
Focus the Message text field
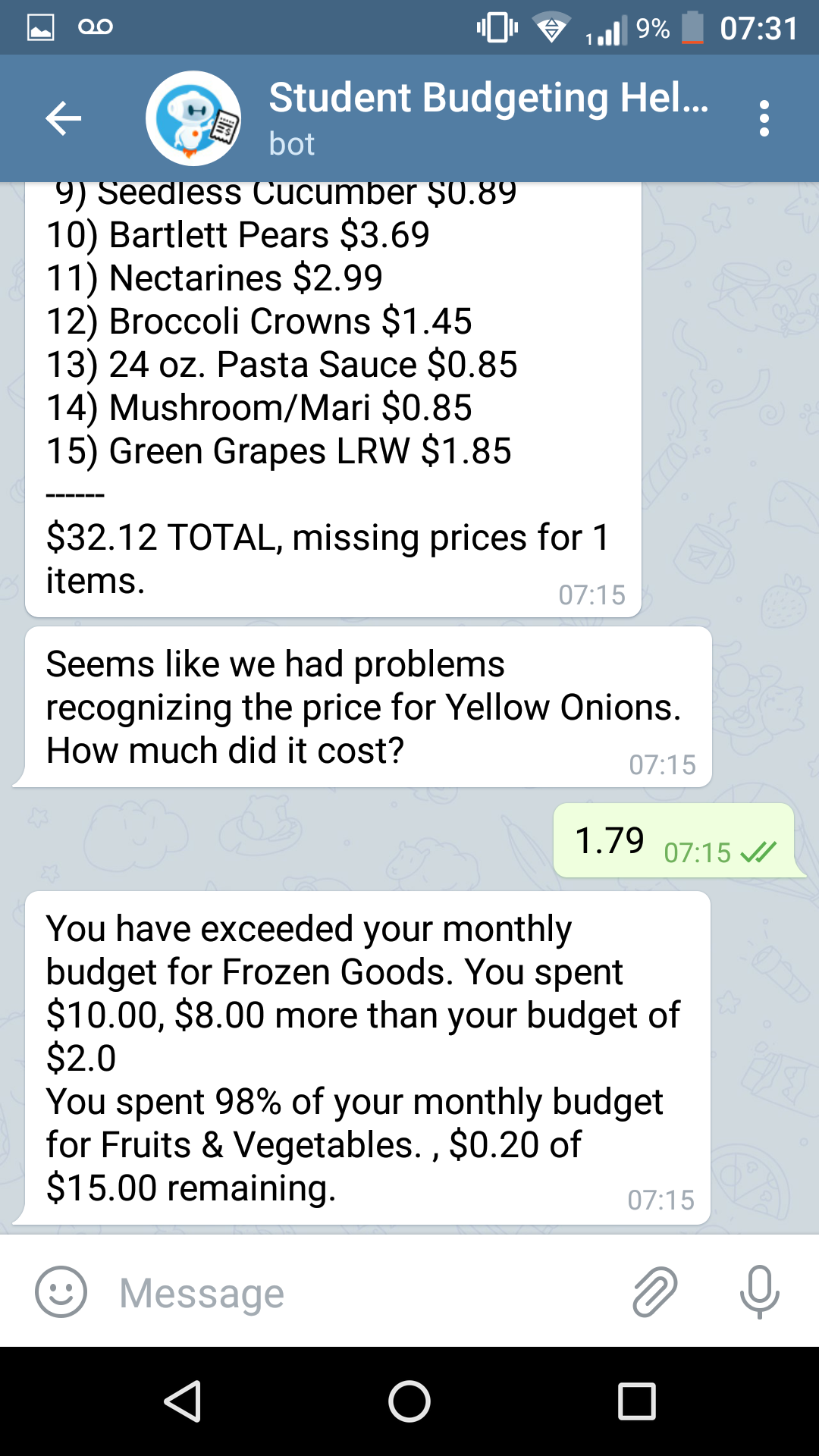[x=364, y=1293]
